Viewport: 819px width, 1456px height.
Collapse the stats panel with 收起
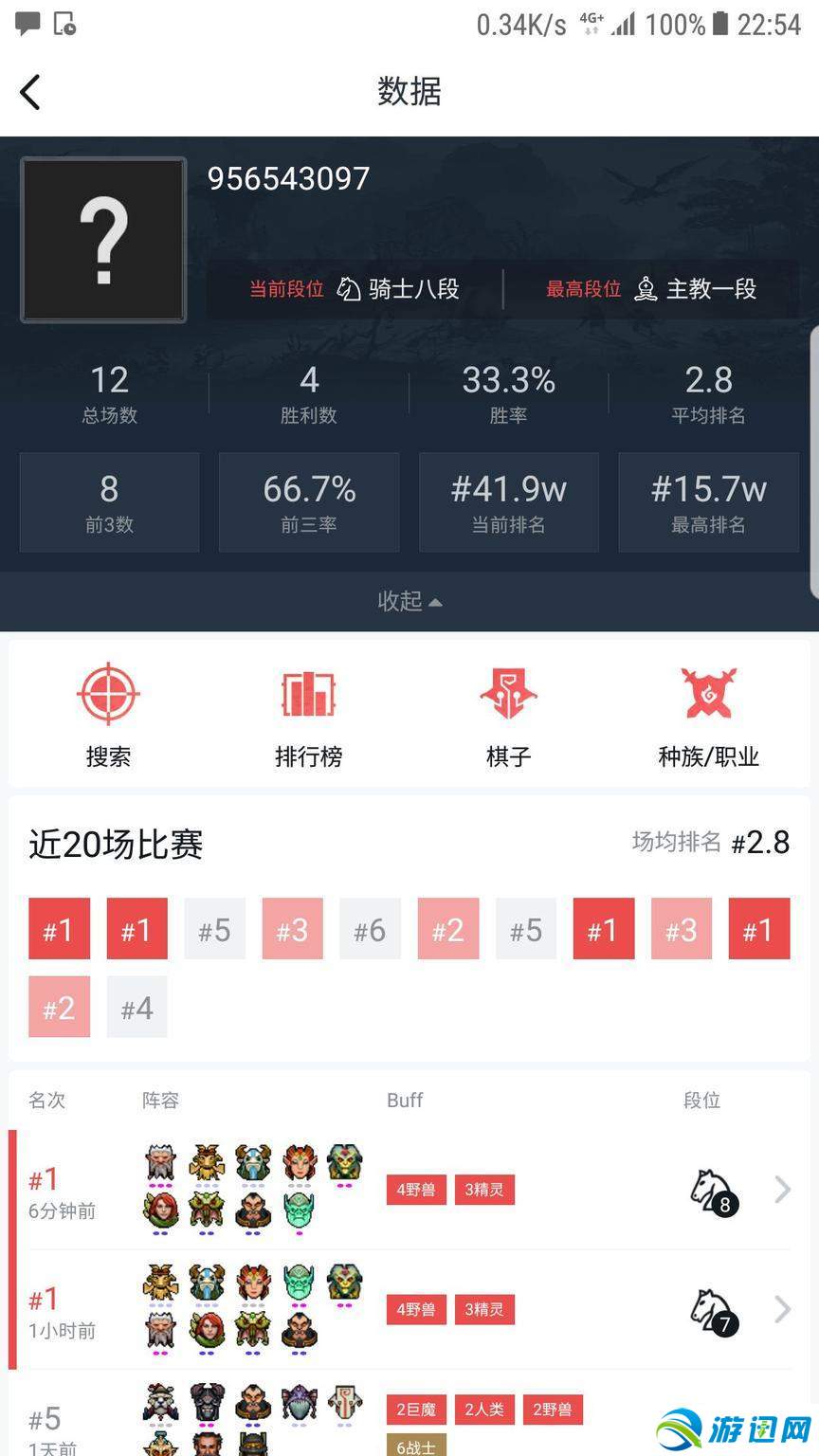coord(409,601)
